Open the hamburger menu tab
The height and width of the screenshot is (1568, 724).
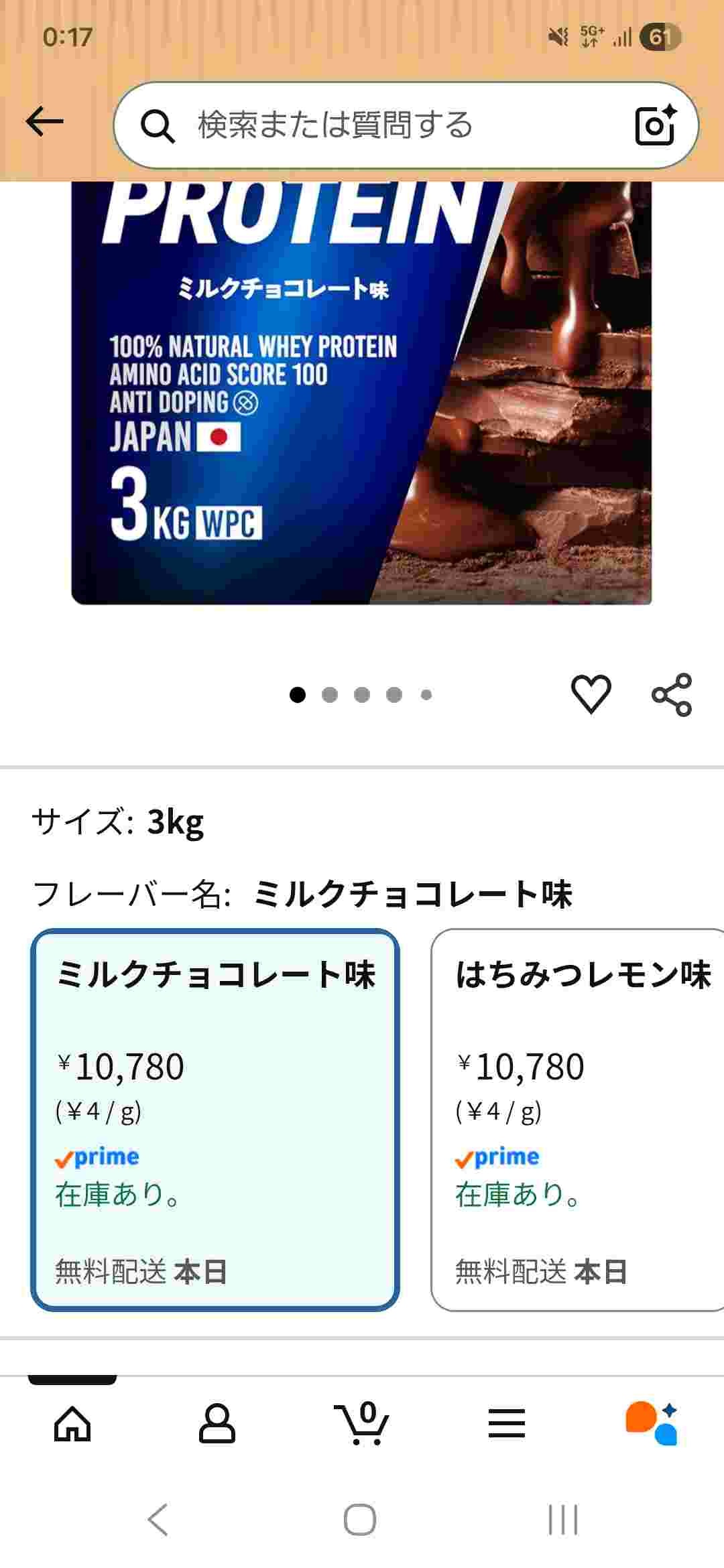pyautogui.click(x=507, y=1423)
